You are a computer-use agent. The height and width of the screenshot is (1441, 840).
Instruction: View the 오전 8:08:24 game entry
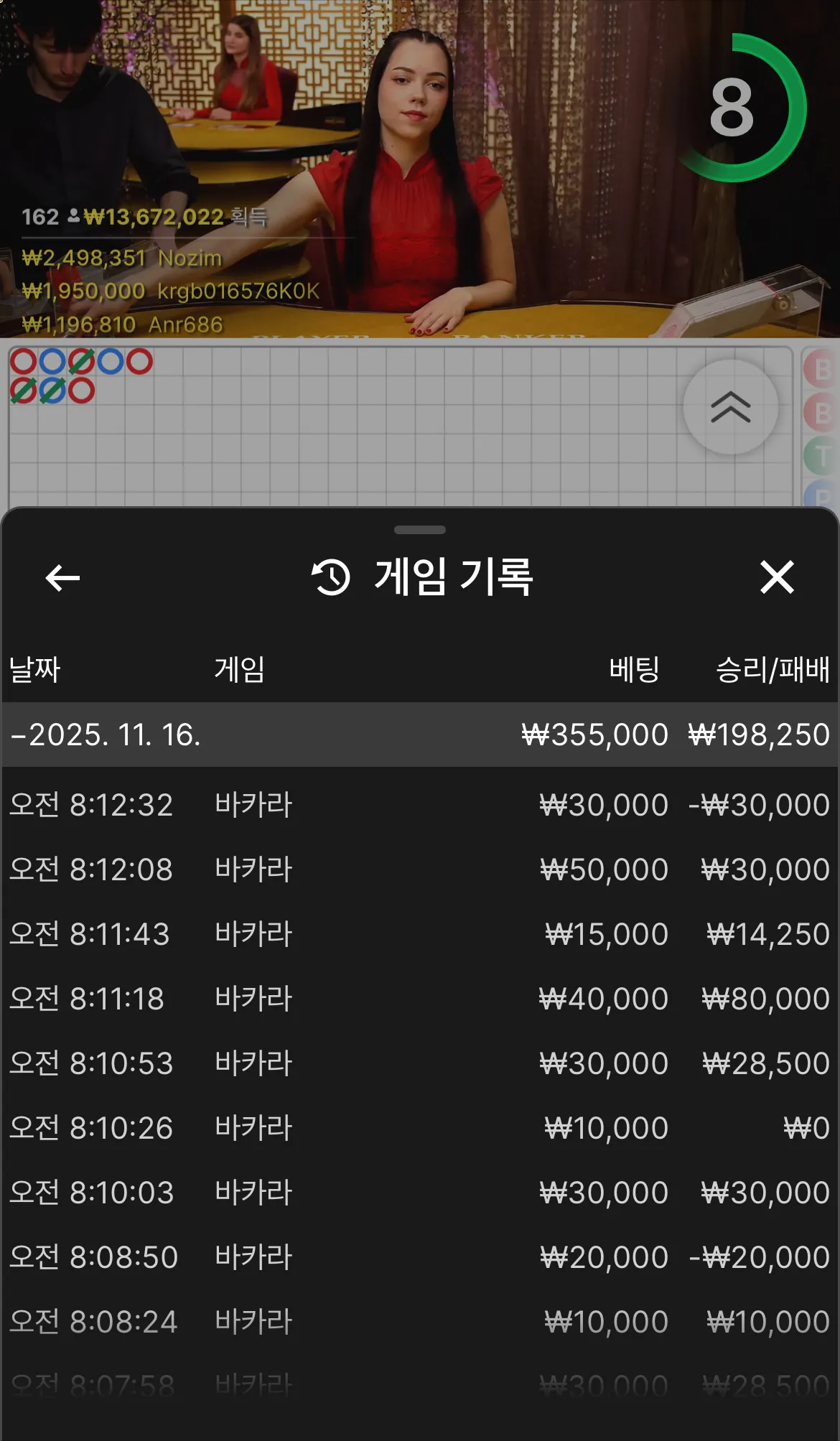click(x=420, y=1322)
